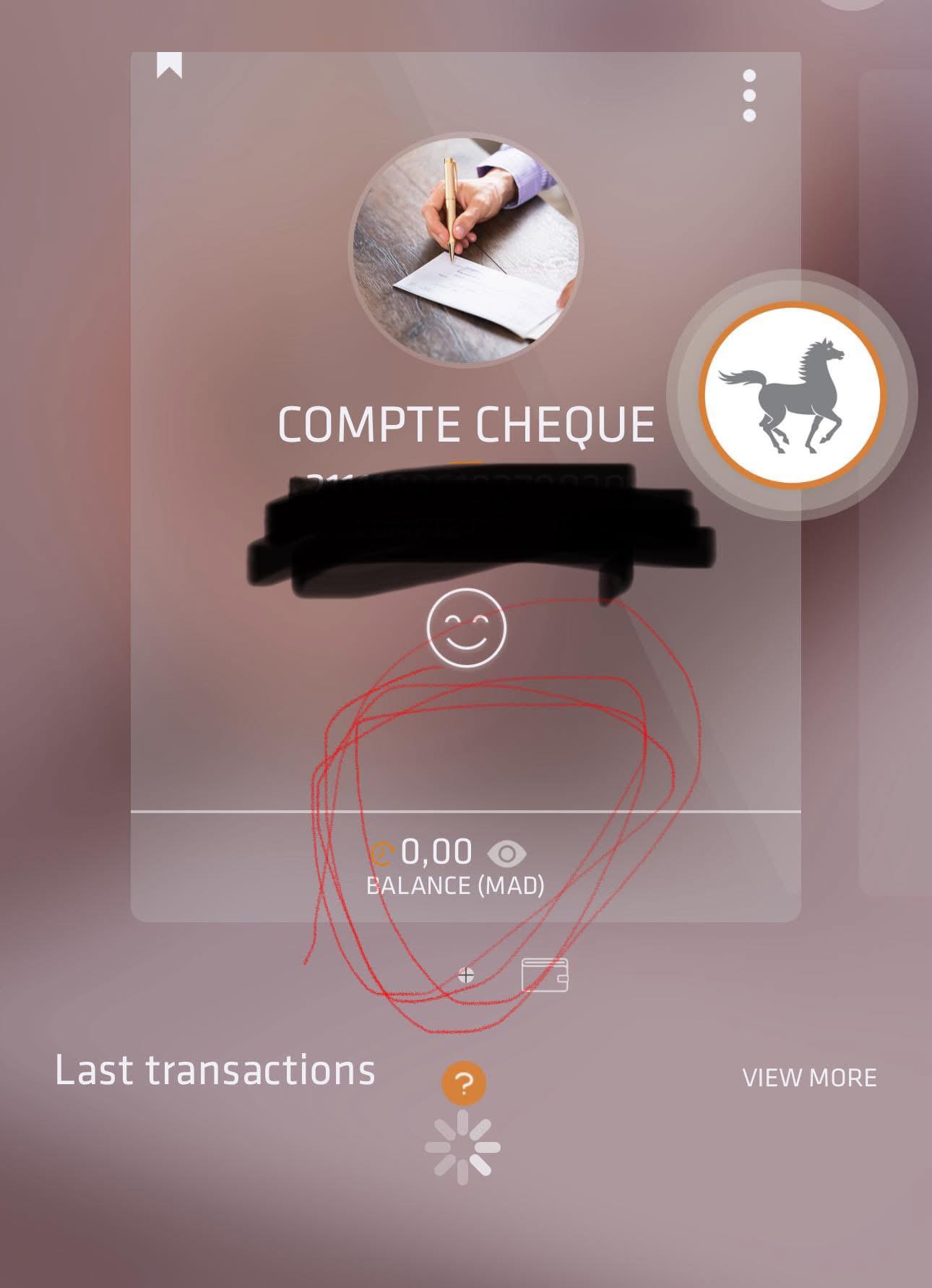Open the orange question mark help
This screenshot has width=932, height=1288.
coord(464,1083)
